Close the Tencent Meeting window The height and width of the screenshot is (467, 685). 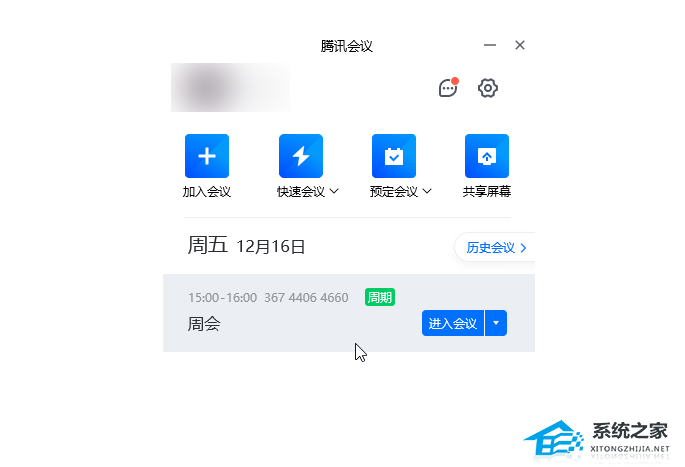(520, 45)
